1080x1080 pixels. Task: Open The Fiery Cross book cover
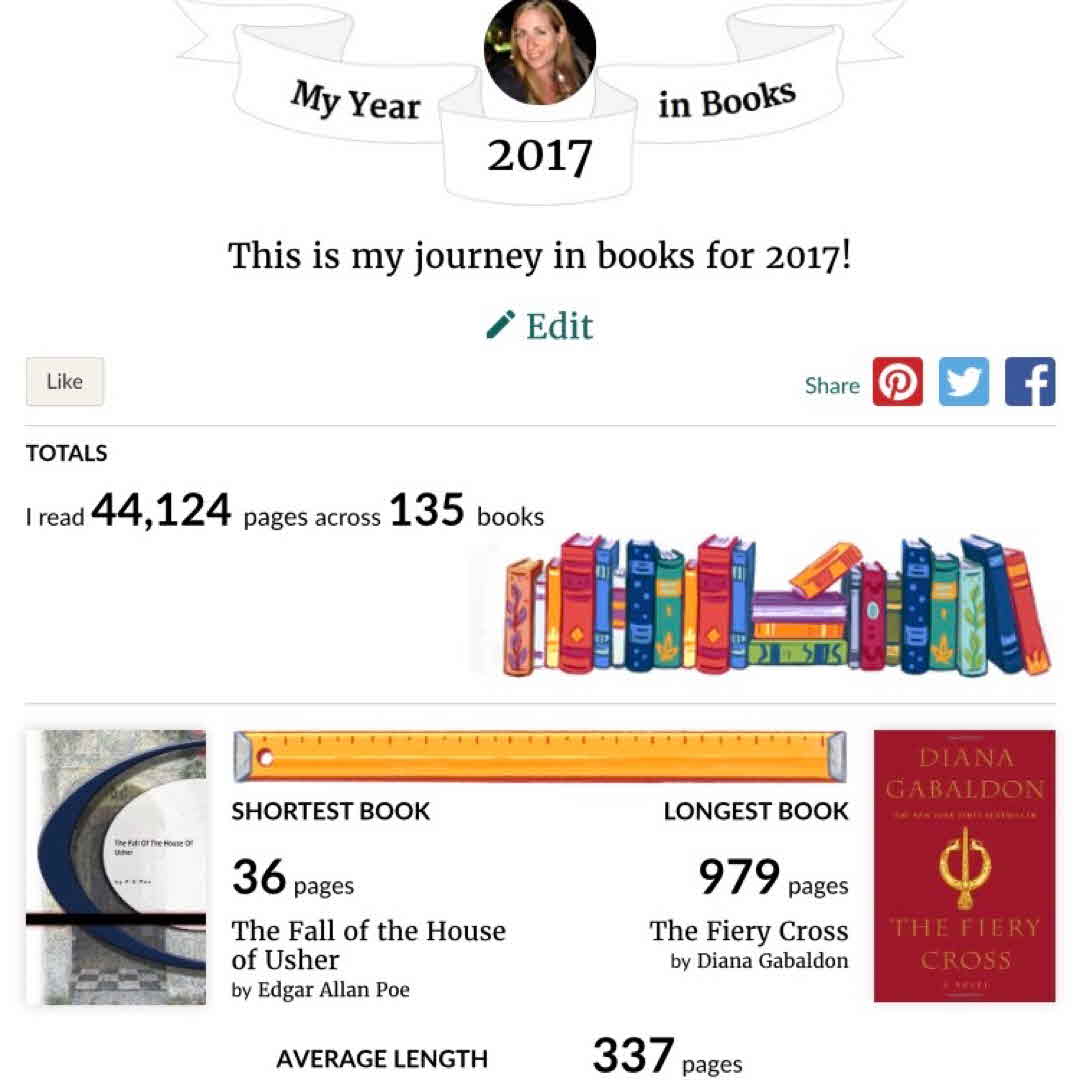tap(964, 866)
